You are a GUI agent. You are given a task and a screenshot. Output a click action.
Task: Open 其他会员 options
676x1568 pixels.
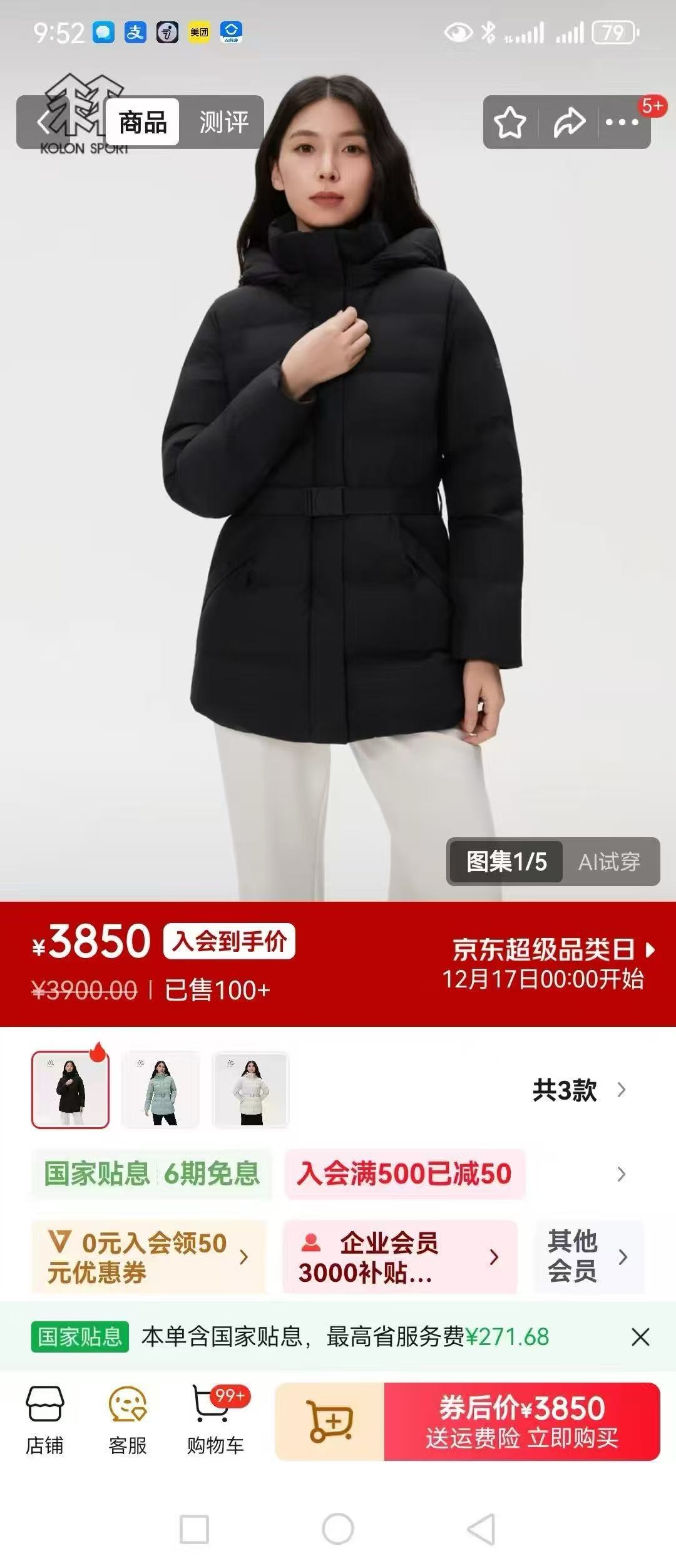pyautogui.click(x=587, y=1256)
